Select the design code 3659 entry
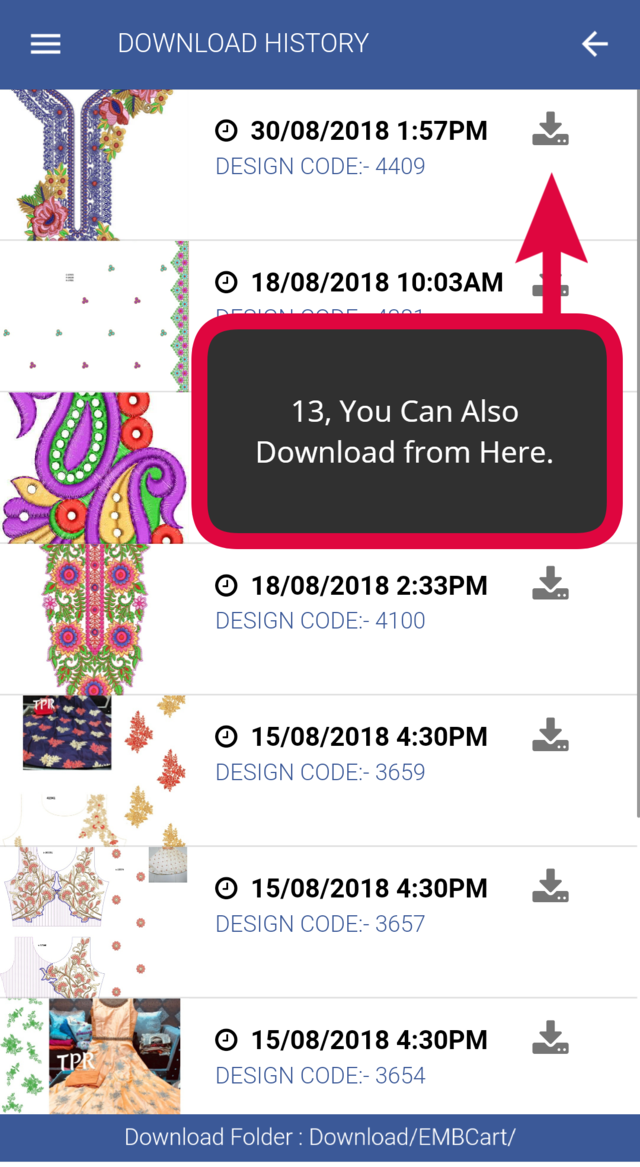The height and width of the screenshot is (1167, 640). 350,754
